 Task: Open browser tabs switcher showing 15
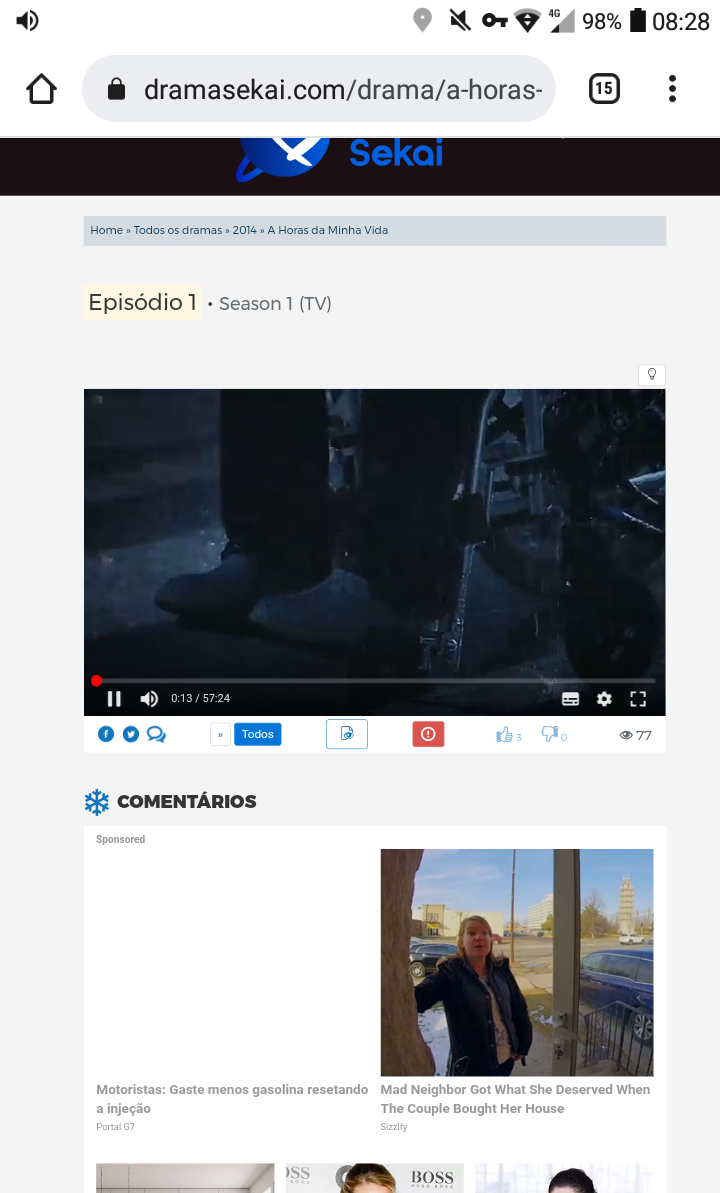(604, 89)
